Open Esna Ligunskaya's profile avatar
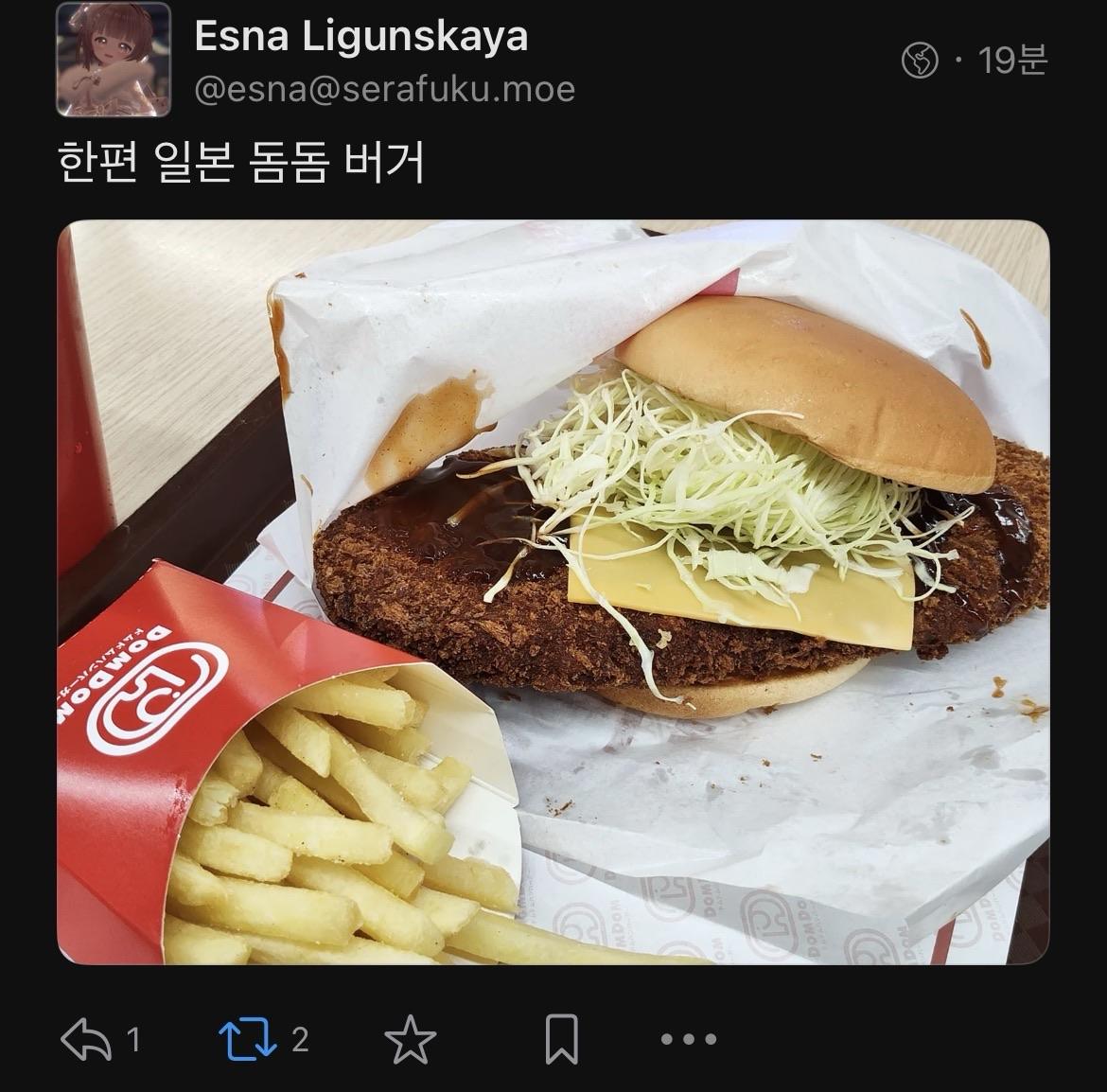 114,60
